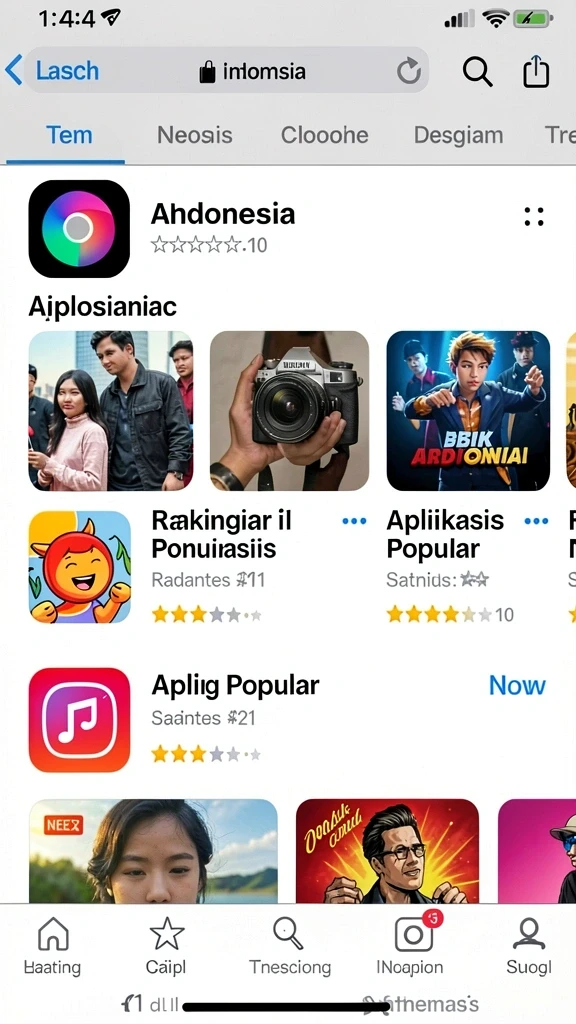This screenshot has height=1024, width=576.
Task: Open the Tnesciong search tab
Action: (290, 946)
